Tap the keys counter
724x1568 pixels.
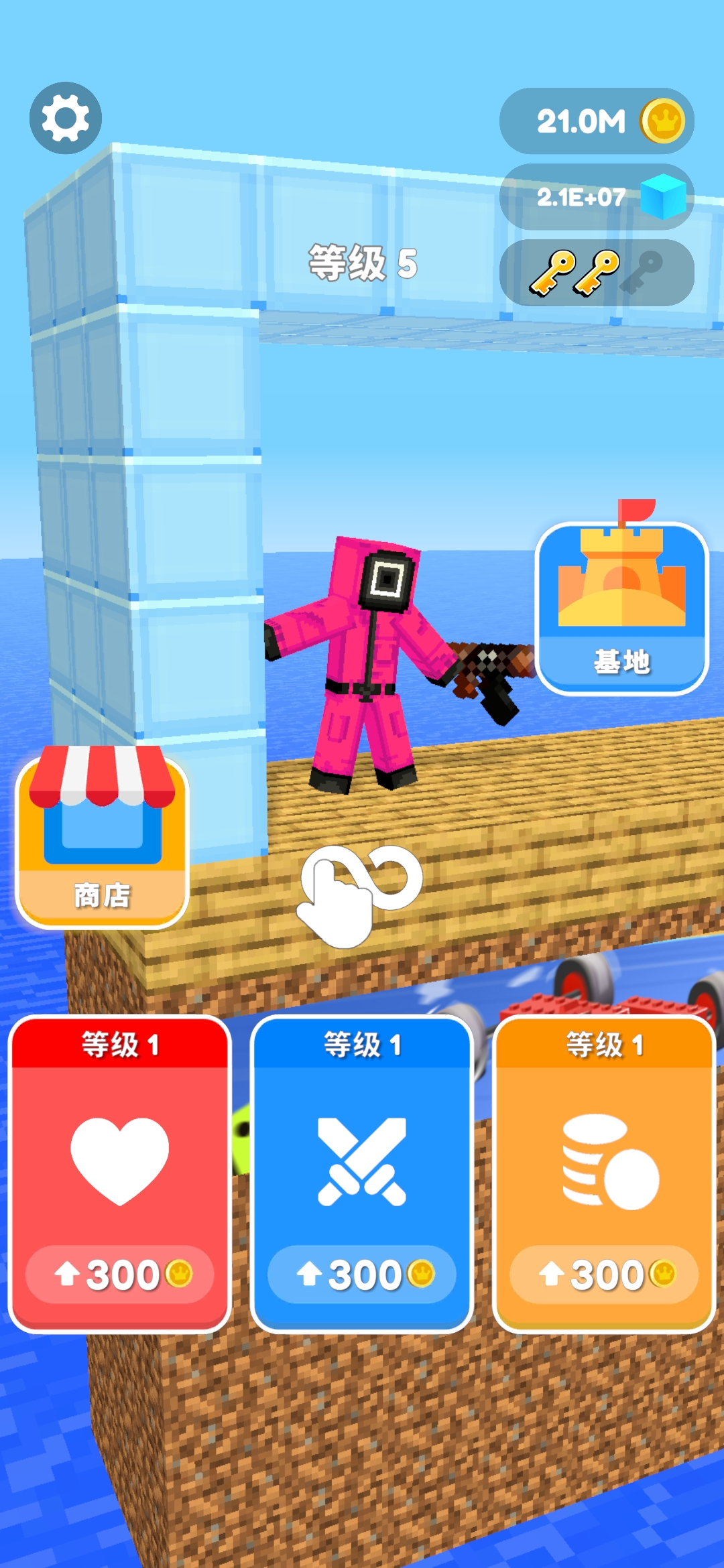[x=596, y=273]
